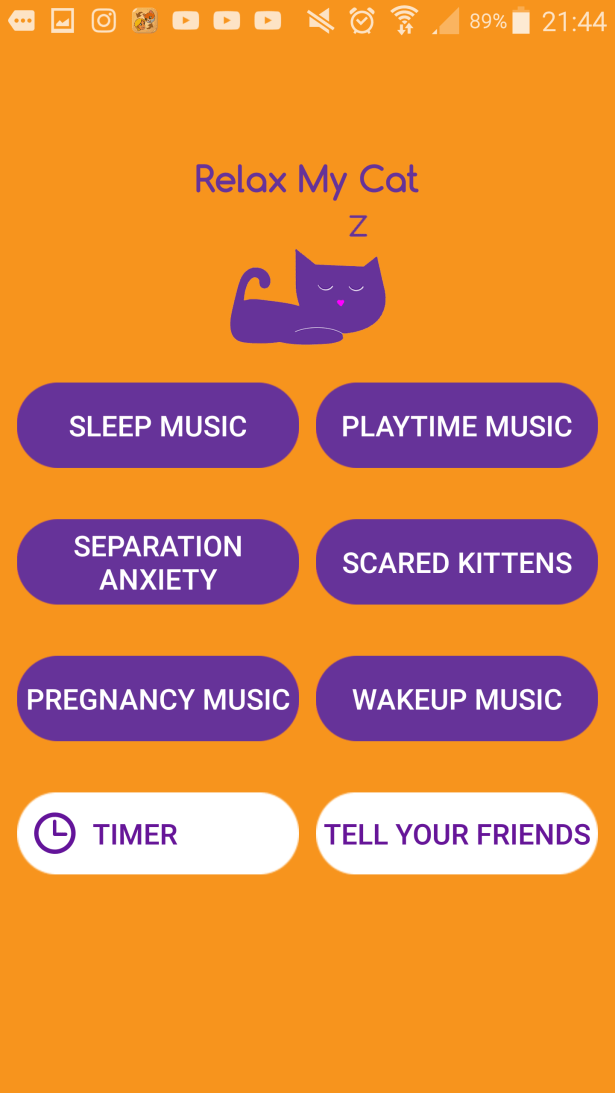615x1093 pixels.
Task: Select Playtime Music
Action: (x=457, y=426)
